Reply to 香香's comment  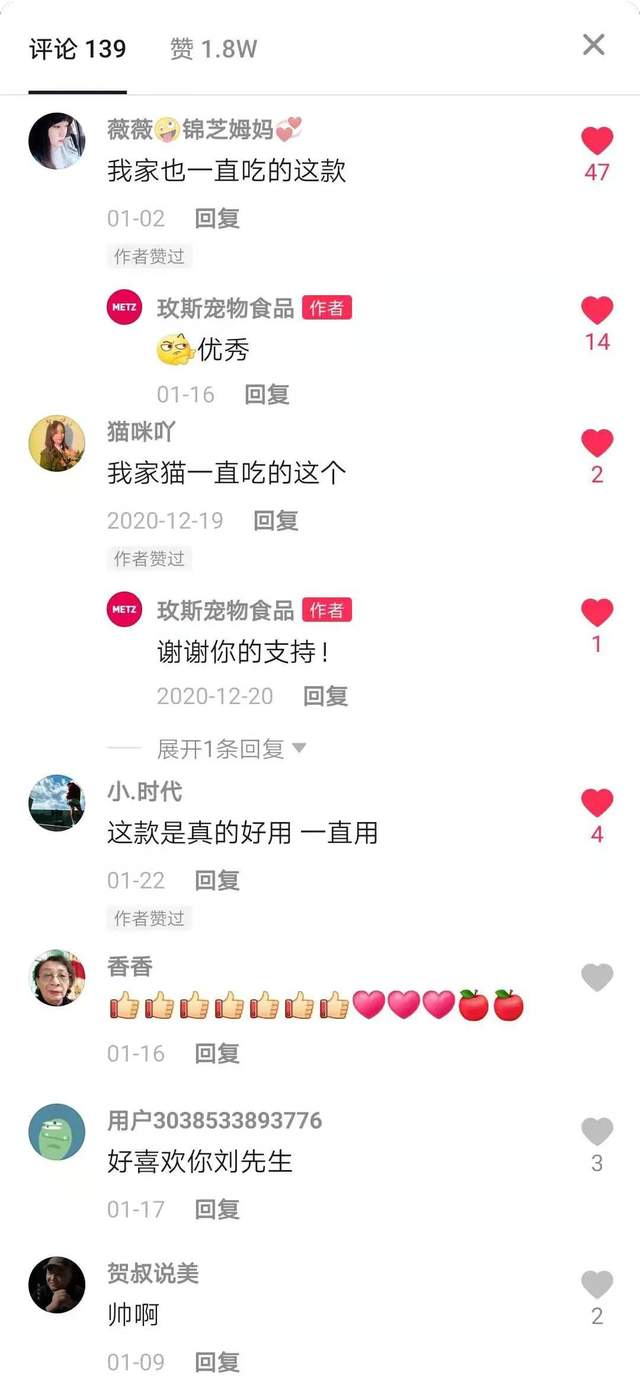[x=217, y=1053]
